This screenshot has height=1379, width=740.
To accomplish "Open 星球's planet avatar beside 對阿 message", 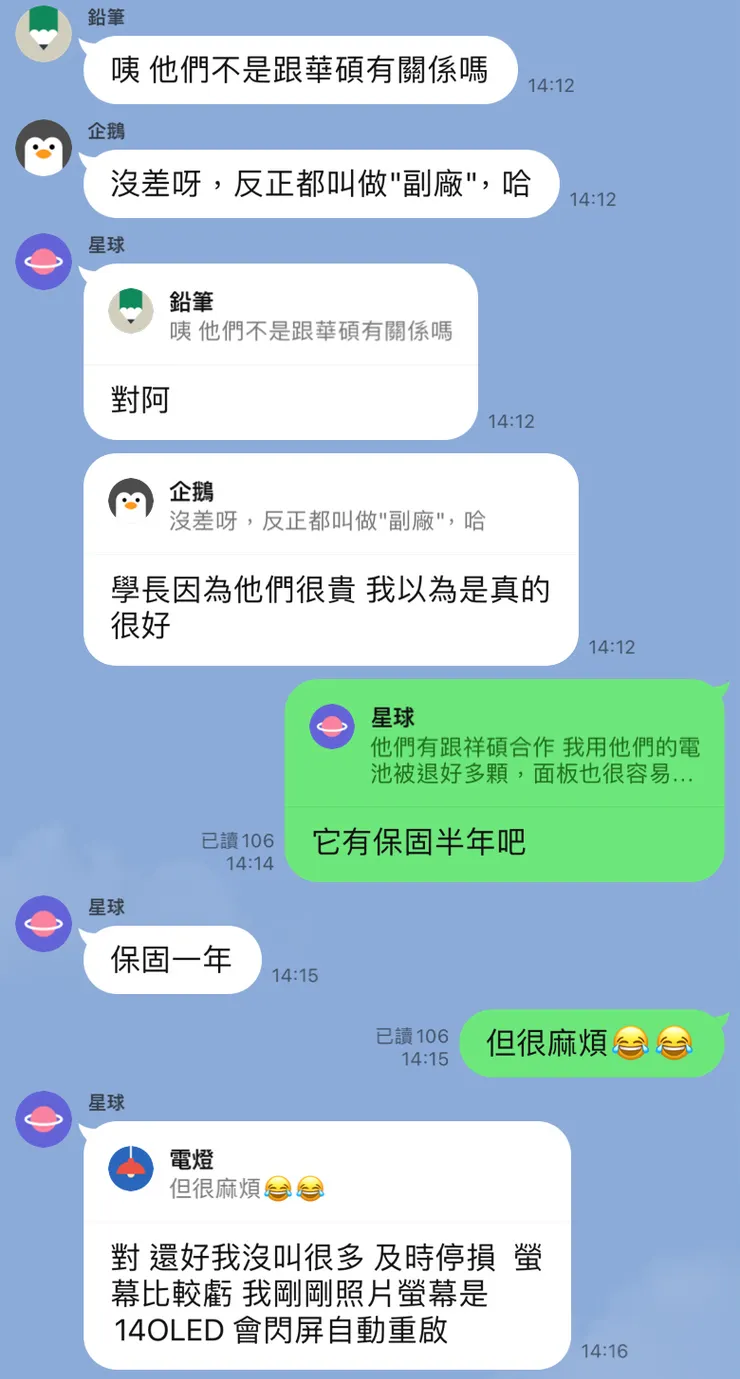I will pyautogui.click(x=42, y=263).
